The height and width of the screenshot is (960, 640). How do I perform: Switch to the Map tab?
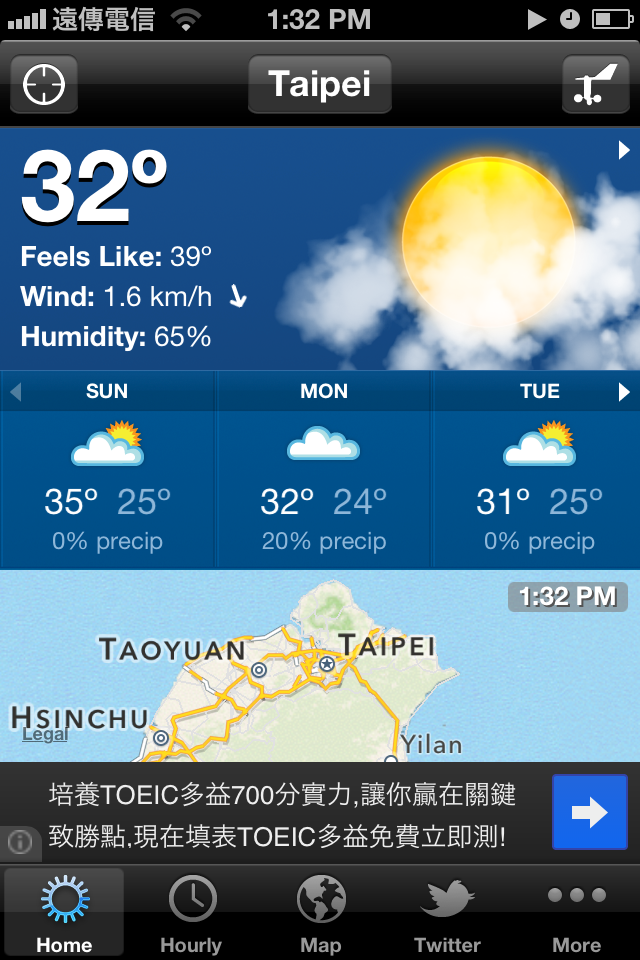click(x=321, y=912)
